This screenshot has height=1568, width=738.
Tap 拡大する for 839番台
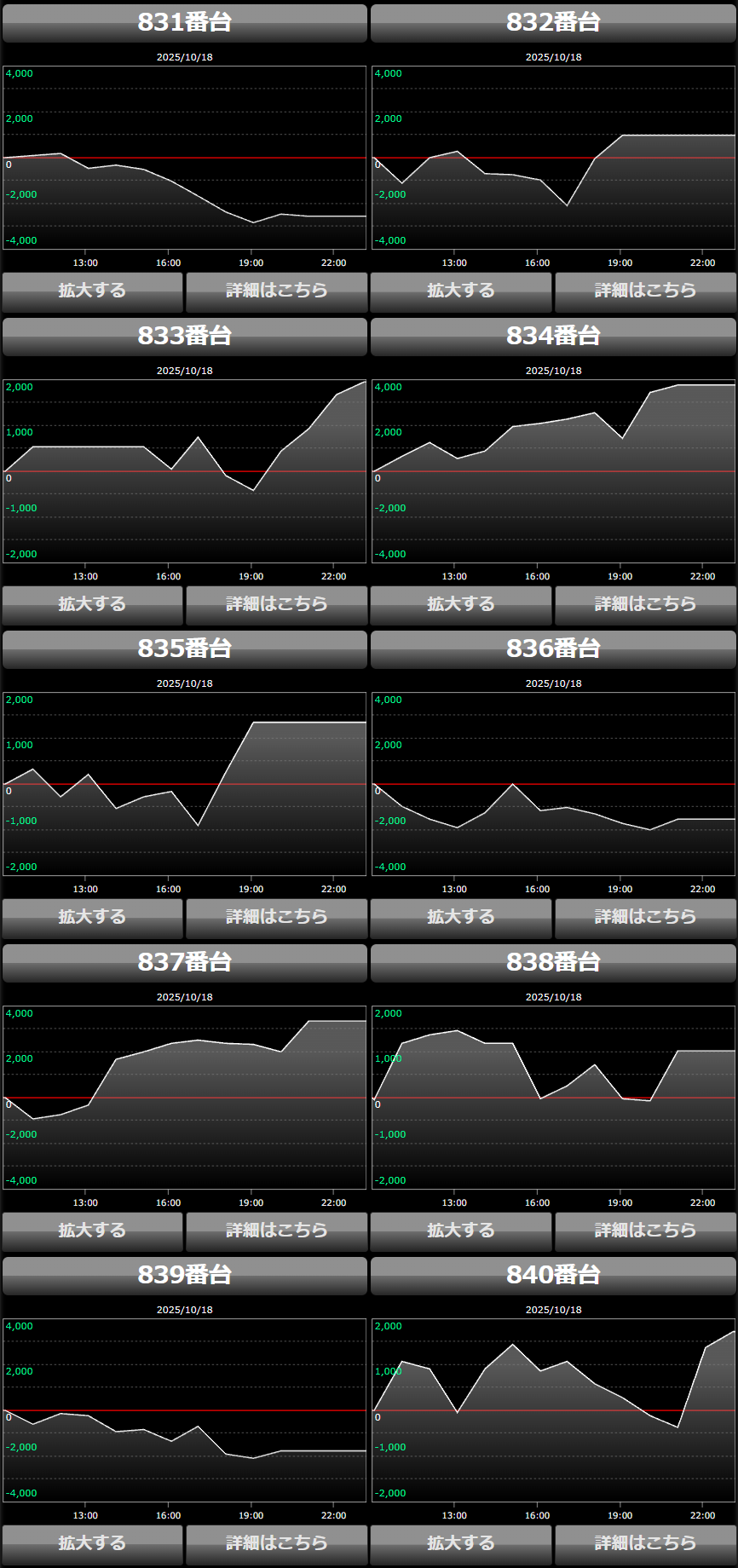[x=92, y=1543]
